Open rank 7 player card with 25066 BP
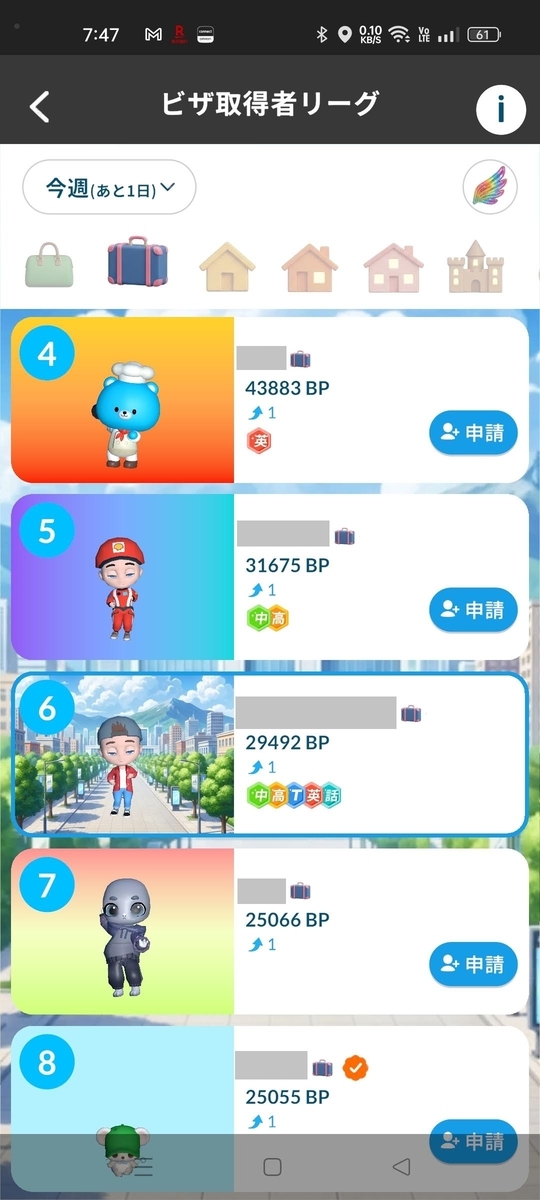This screenshot has width=540, height=1200. (270, 932)
